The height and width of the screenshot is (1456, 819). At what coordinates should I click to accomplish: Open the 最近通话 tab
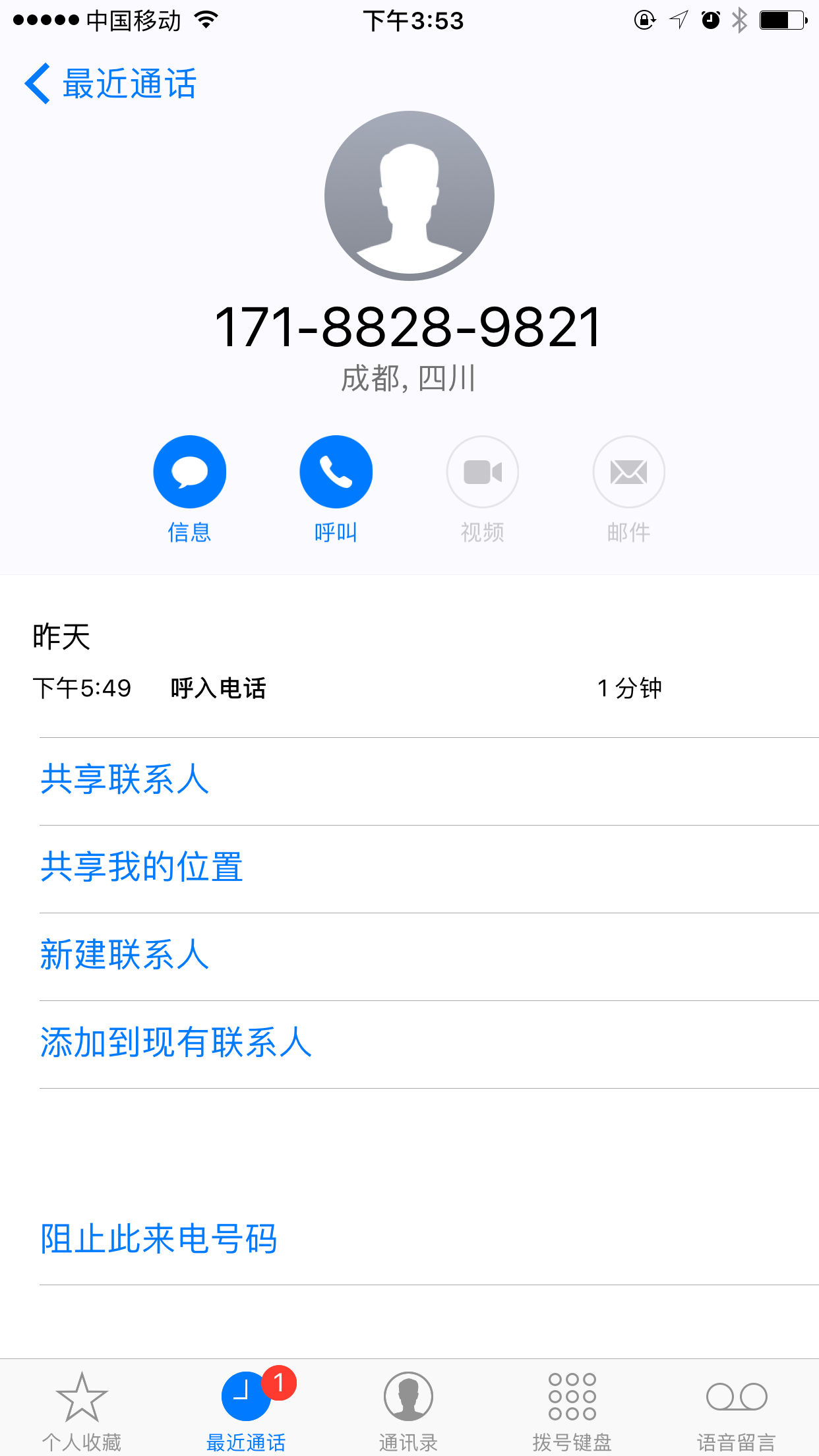tap(246, 1409)
